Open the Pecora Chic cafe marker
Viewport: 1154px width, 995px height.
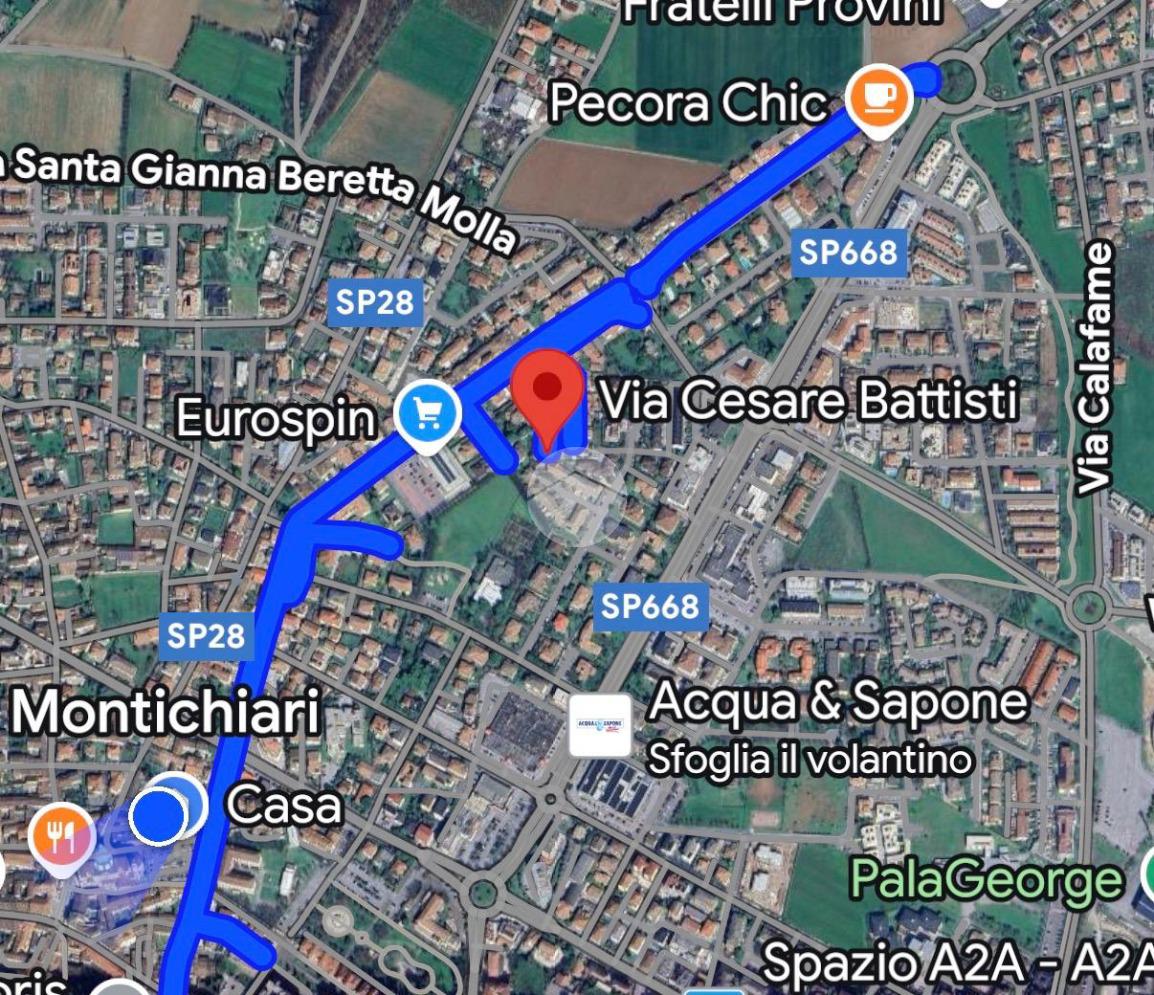[878, 99]
